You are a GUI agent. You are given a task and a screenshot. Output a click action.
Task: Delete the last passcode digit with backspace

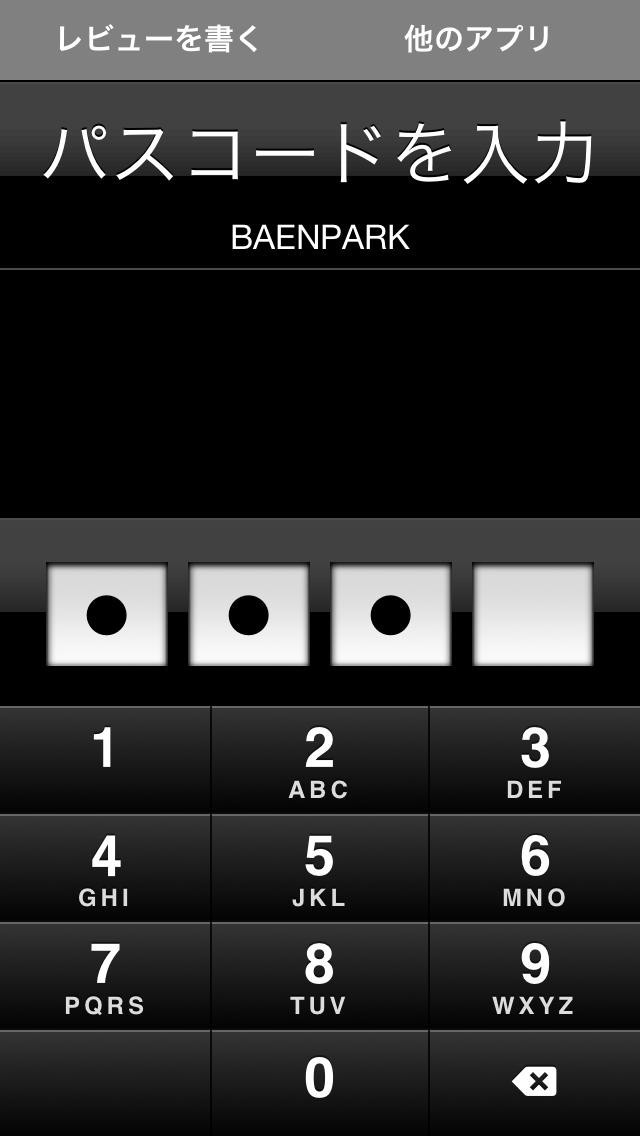(x=534, y=1081)
